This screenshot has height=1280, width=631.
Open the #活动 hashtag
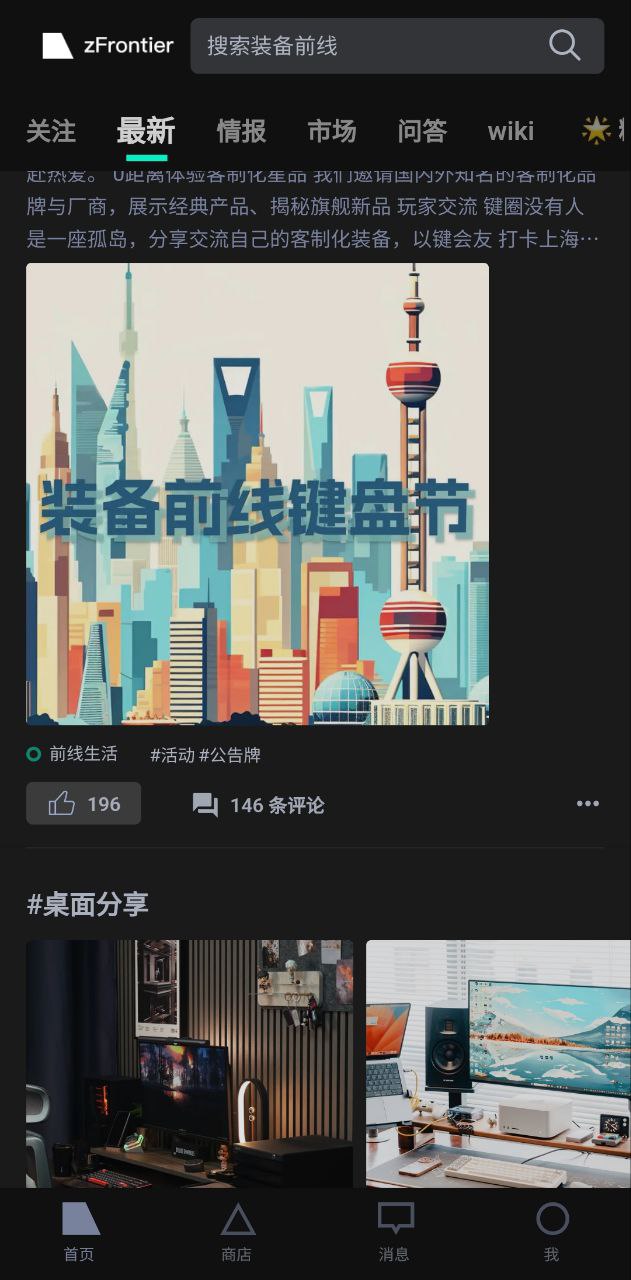(x=172, y=755)
